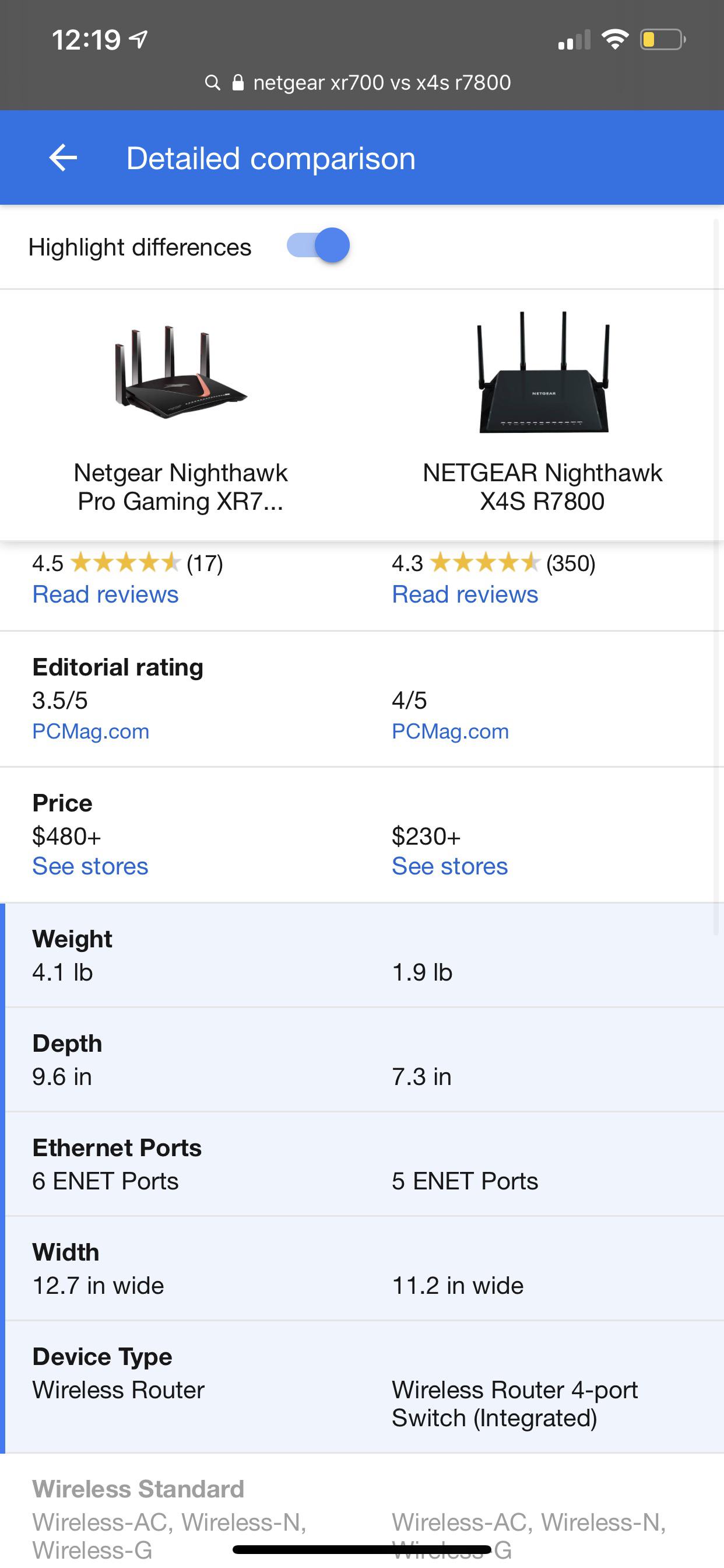Click the back arrow in the header
The width and height of the screenshot is (724, 1568).
tap(63, 157)
